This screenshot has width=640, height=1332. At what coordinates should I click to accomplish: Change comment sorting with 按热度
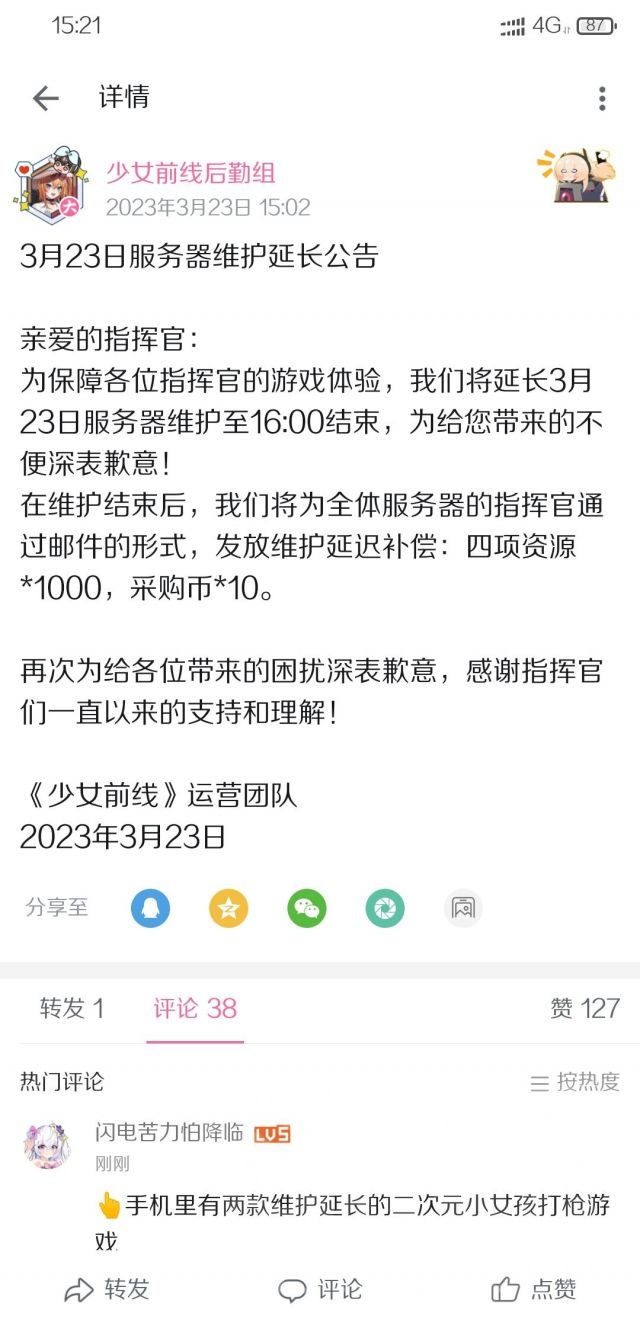pos(575,1082)
